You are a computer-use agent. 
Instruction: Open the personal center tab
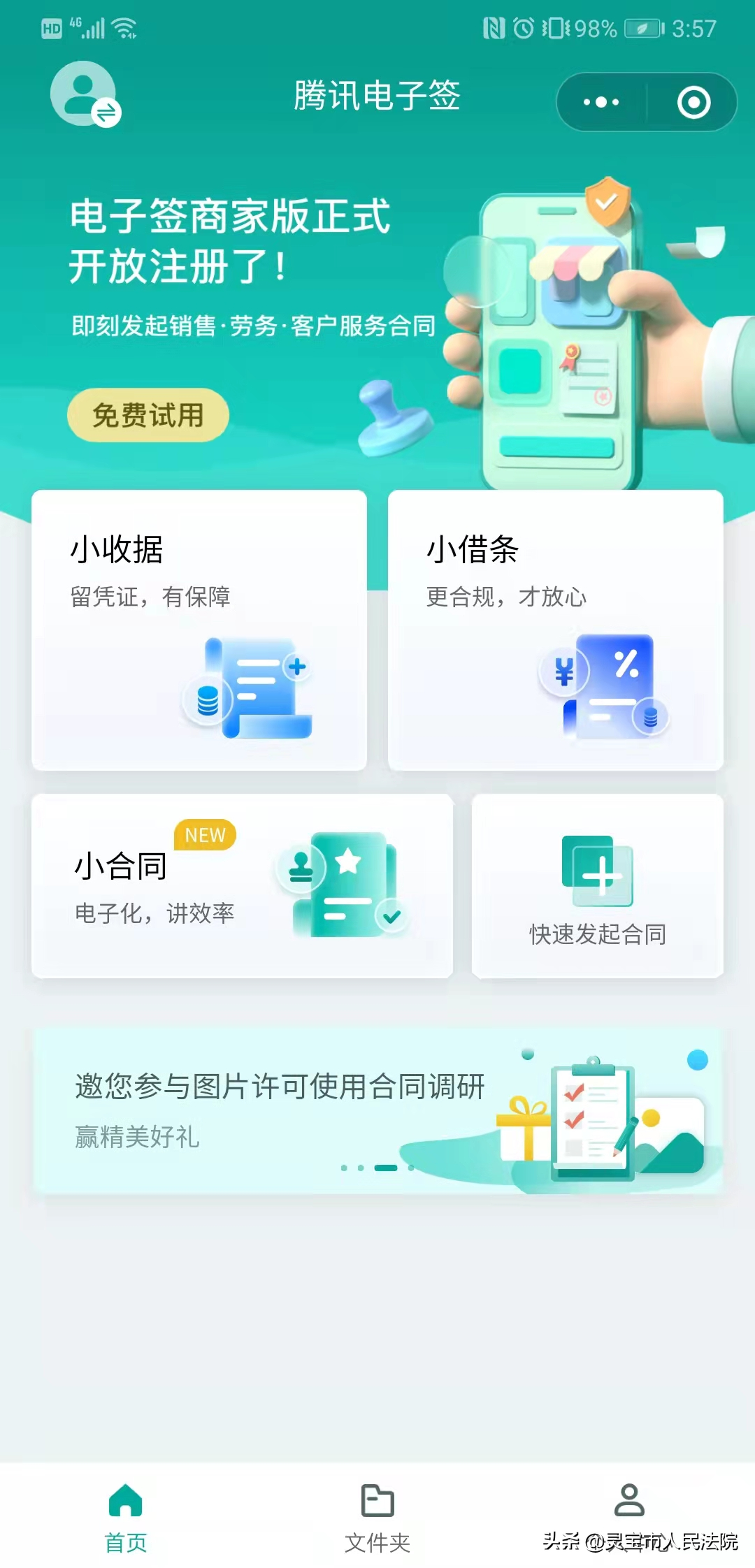629,1502
